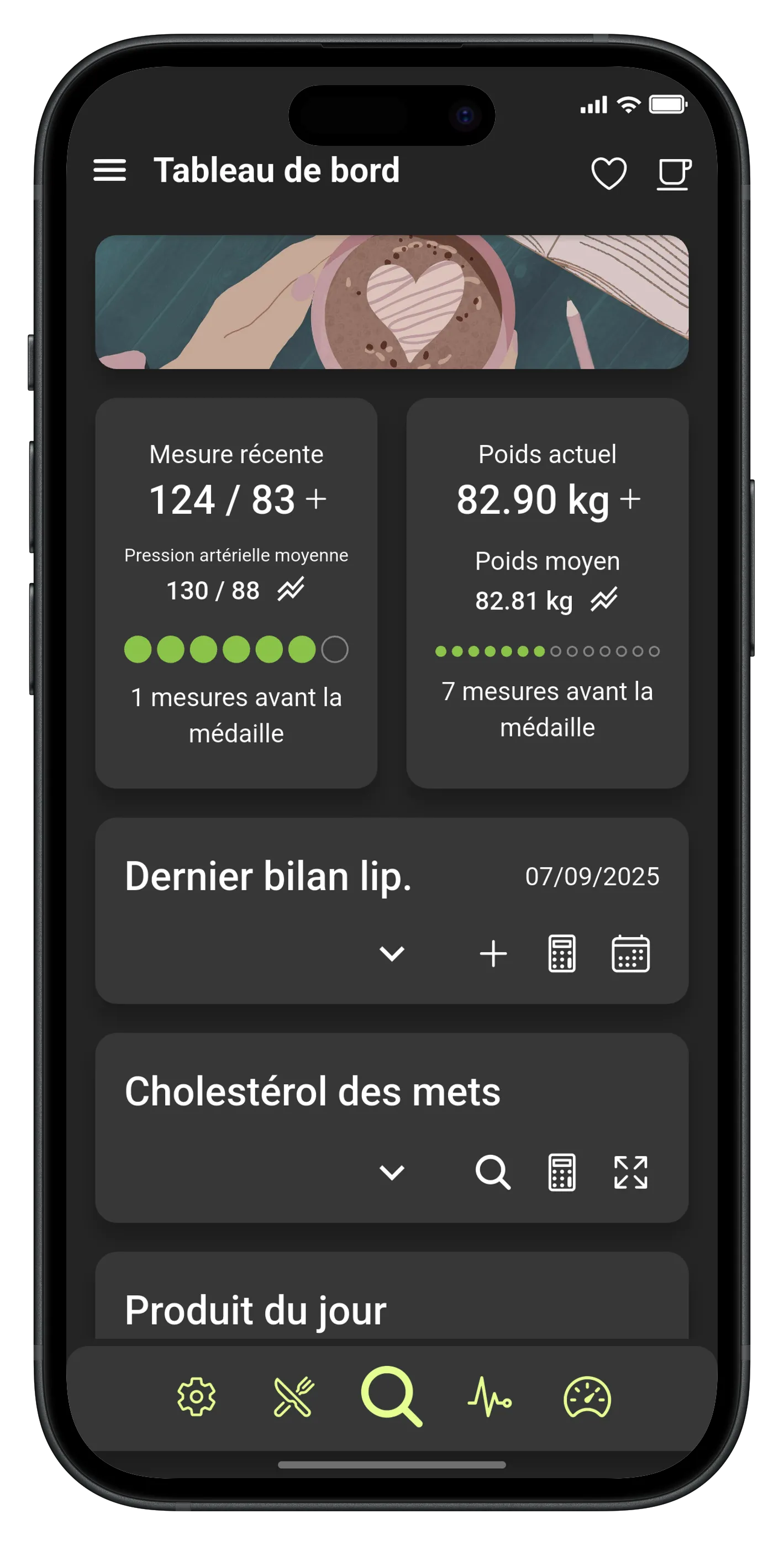Collapse the Dernier bilan lip. section chevron

(x=392, y=954)
